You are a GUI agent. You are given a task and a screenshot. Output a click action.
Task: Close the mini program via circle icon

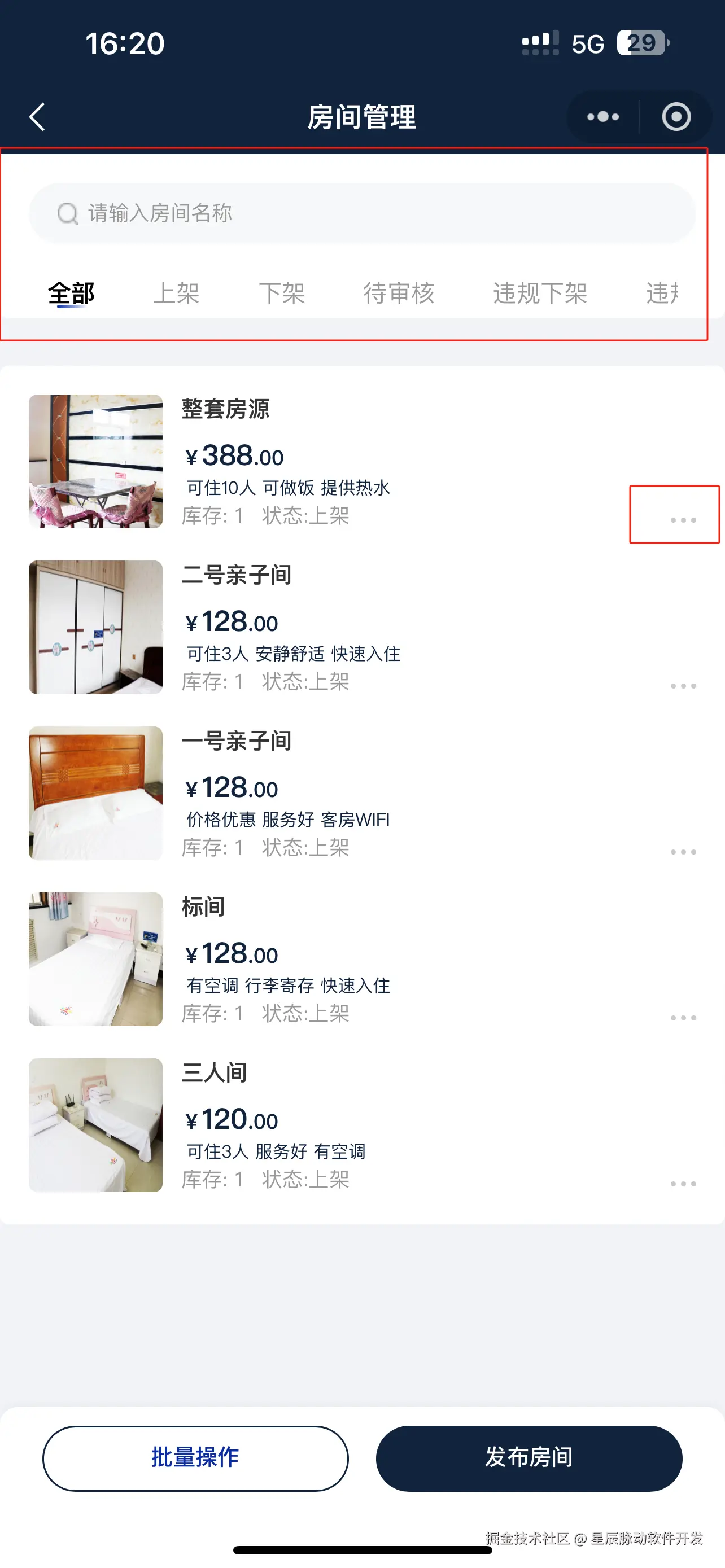click(x=676, y=117)
